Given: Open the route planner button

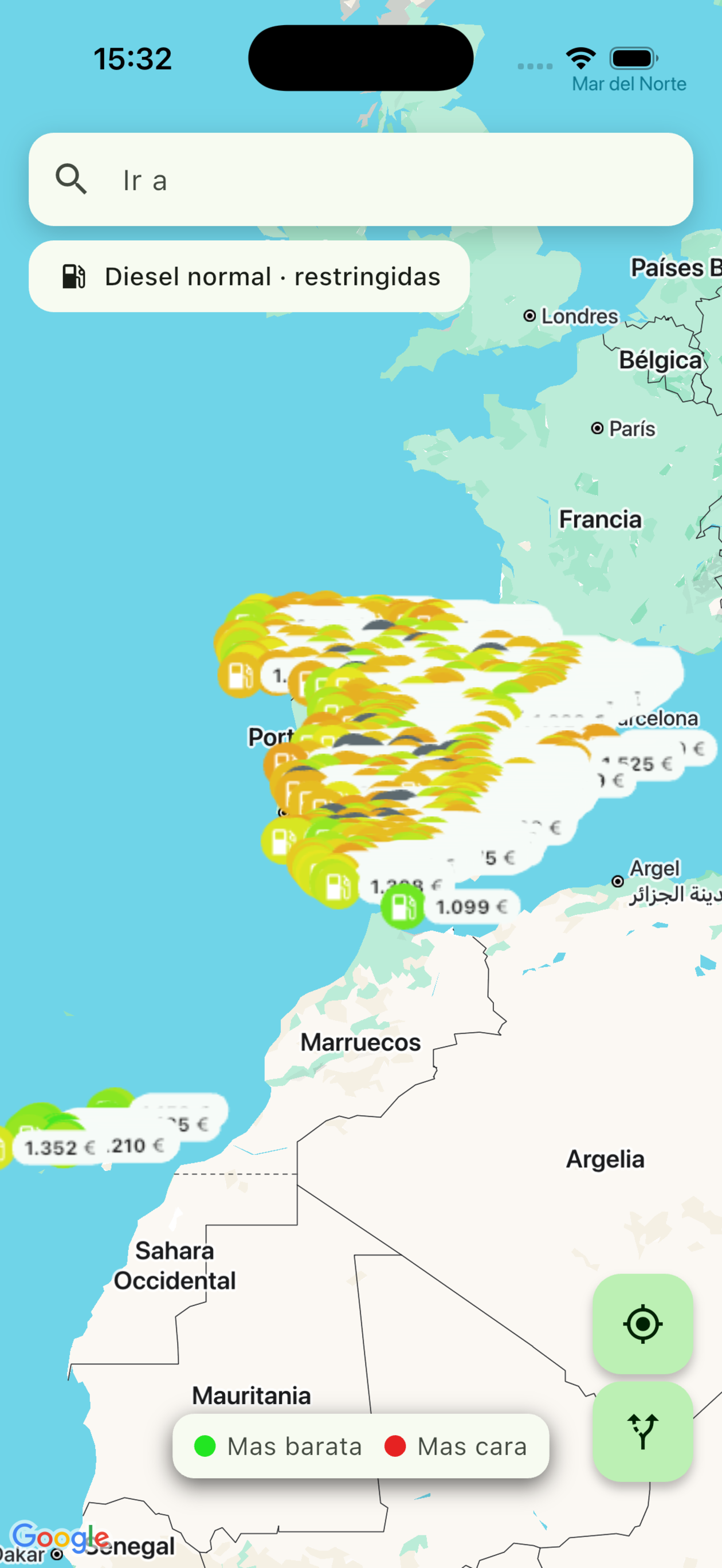Looking at the screenshot, I should click(x=642, y=1432).
